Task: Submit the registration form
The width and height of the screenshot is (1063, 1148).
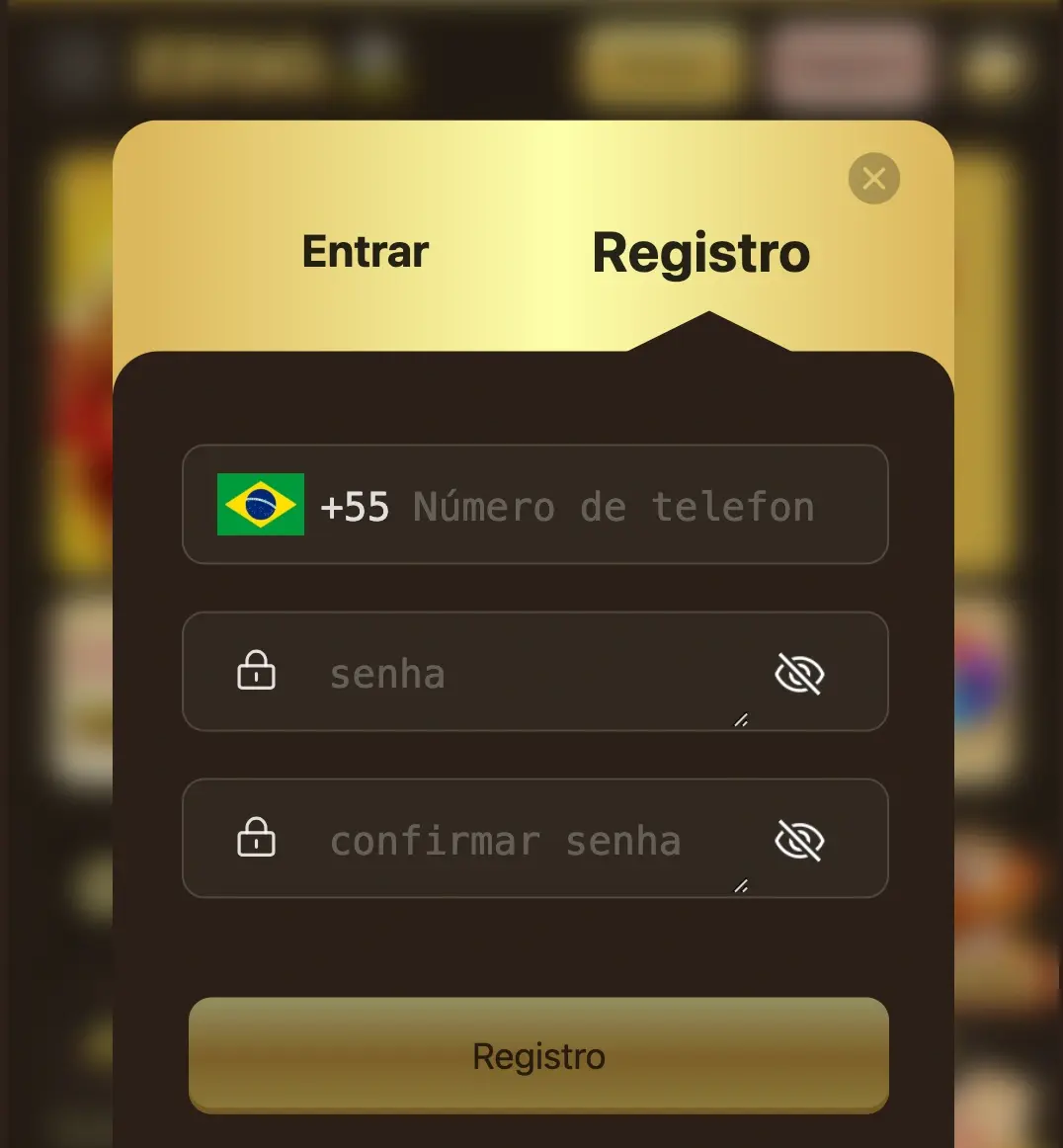Action: [x=537, y=1055]
